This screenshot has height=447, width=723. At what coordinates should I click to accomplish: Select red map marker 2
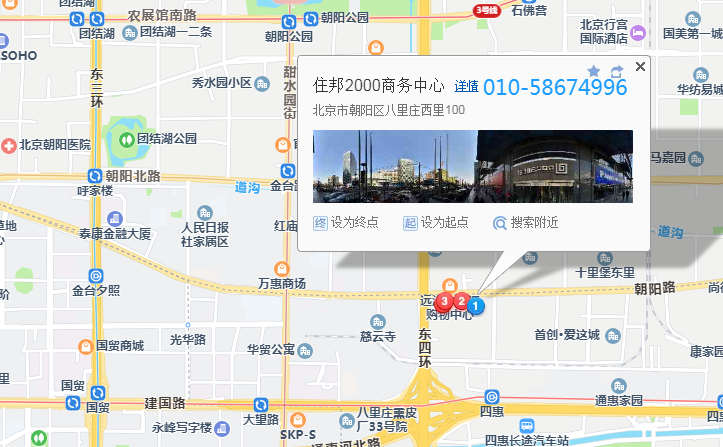point(461,300)
